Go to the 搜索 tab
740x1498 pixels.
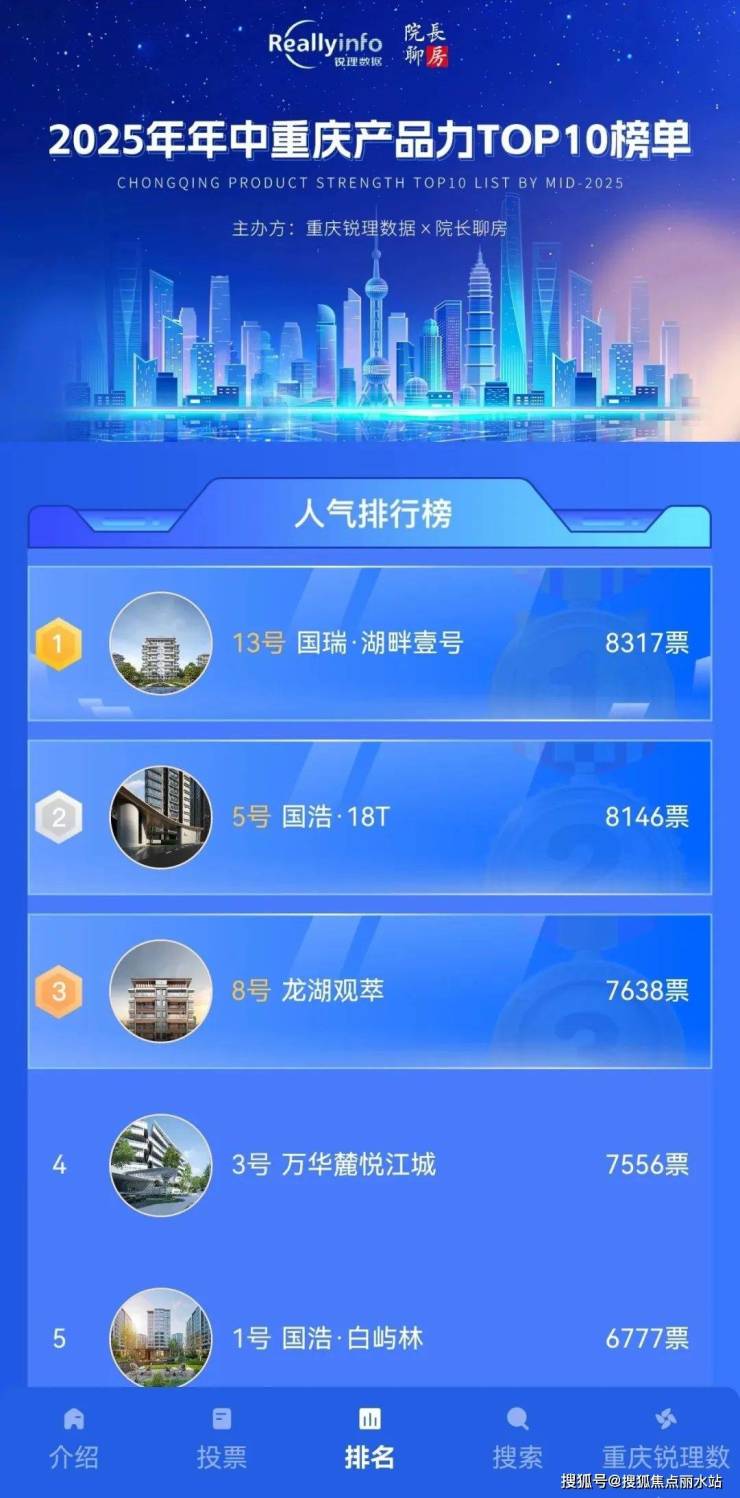click(517, 1438)
